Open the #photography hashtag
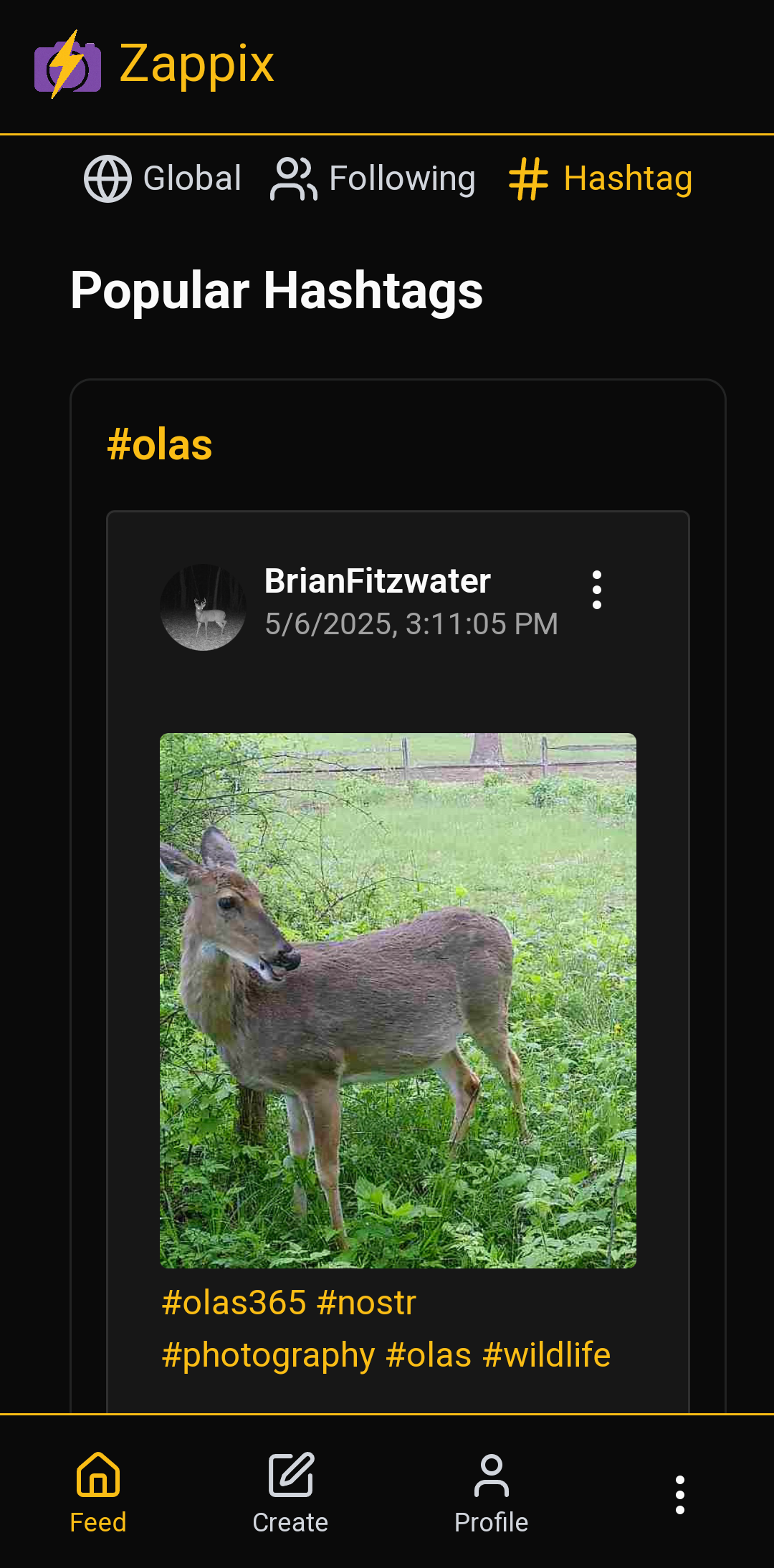Viewport: 774px width, 1568px height. pyautogui.click(x=268, y=1355)
